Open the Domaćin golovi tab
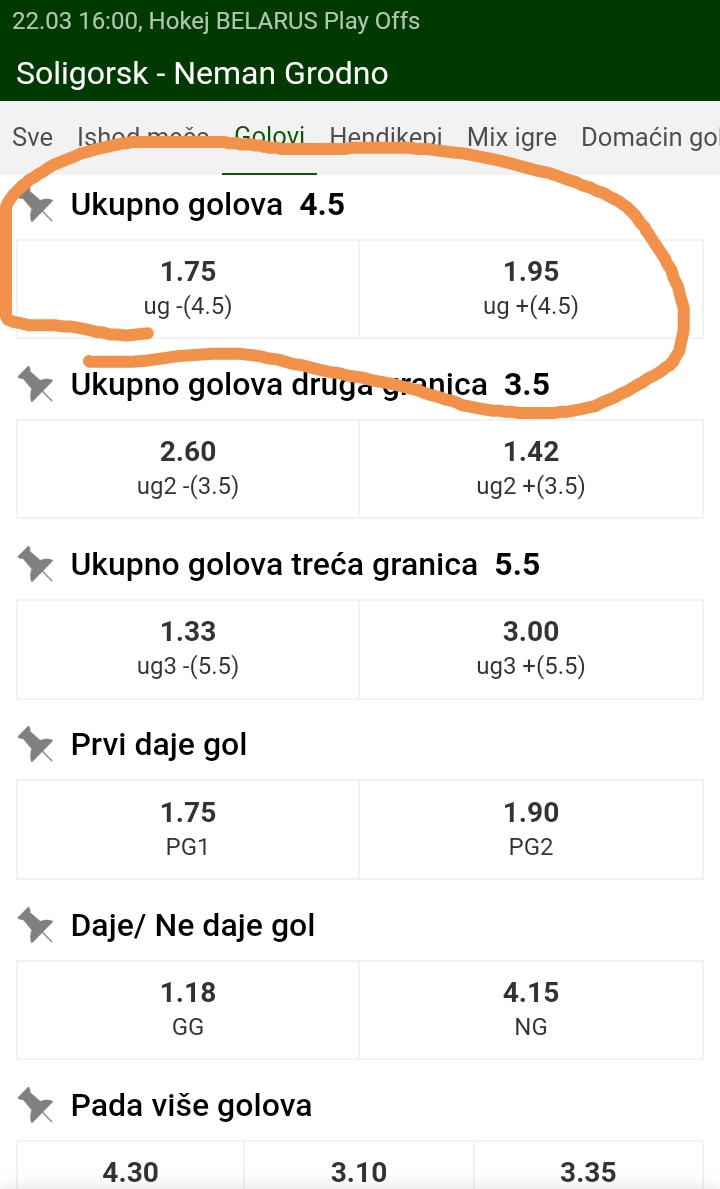Screen dimensions: 720x1189 650,137
